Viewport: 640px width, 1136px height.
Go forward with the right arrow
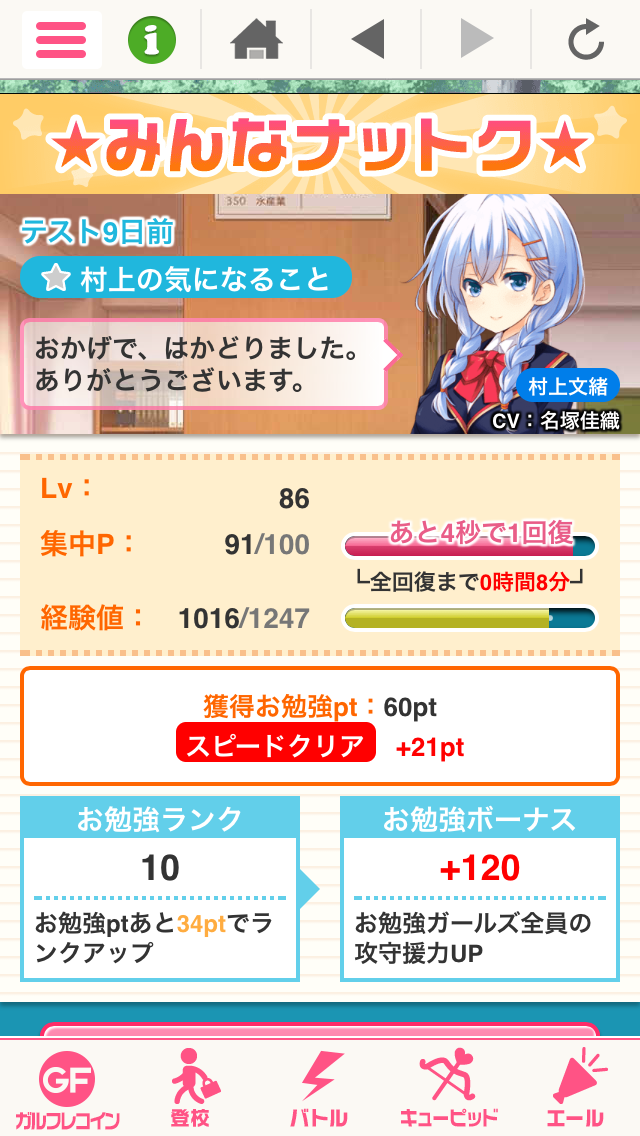click(476, 40)
